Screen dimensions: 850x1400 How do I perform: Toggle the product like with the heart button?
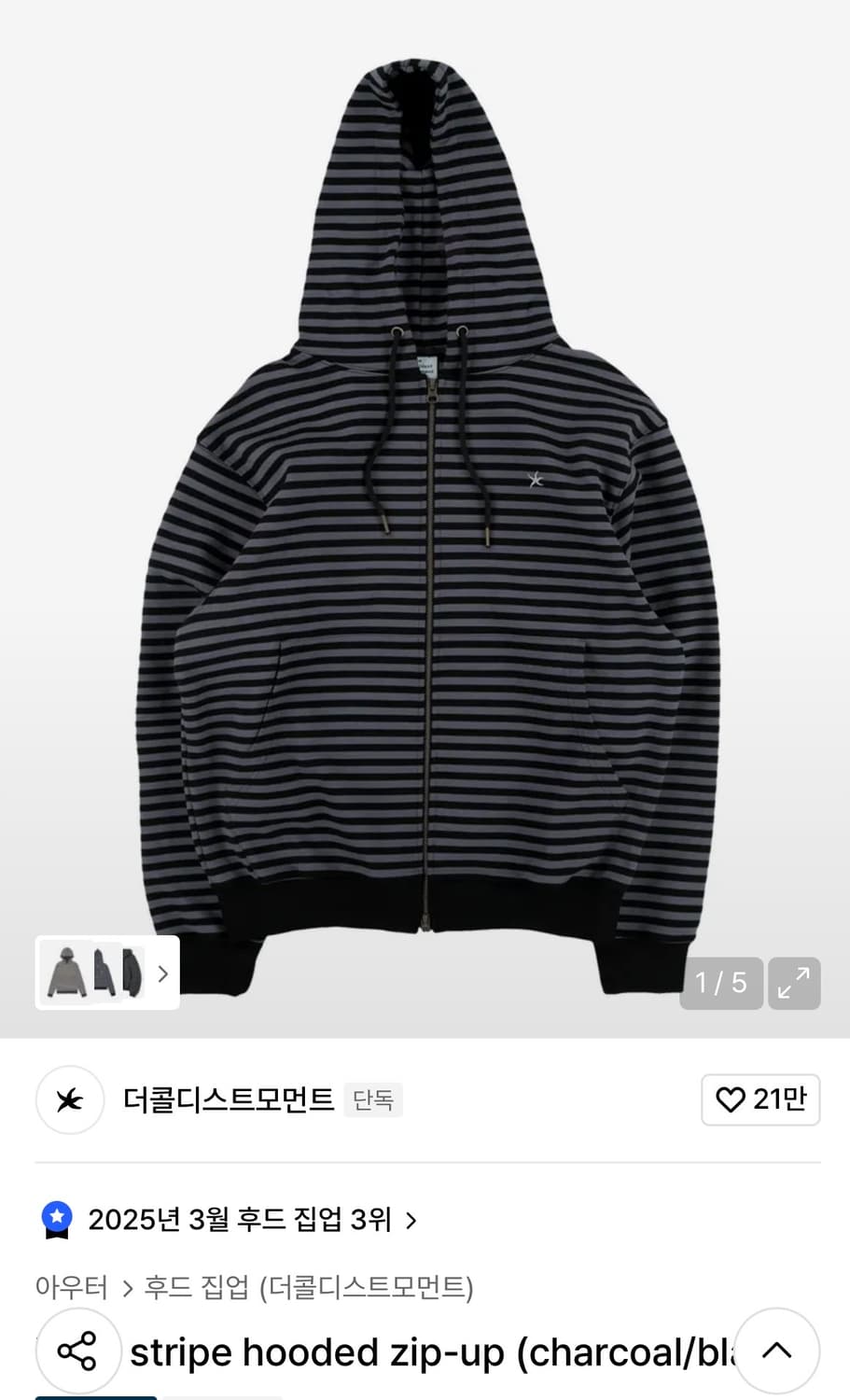tap(760, 1100)
